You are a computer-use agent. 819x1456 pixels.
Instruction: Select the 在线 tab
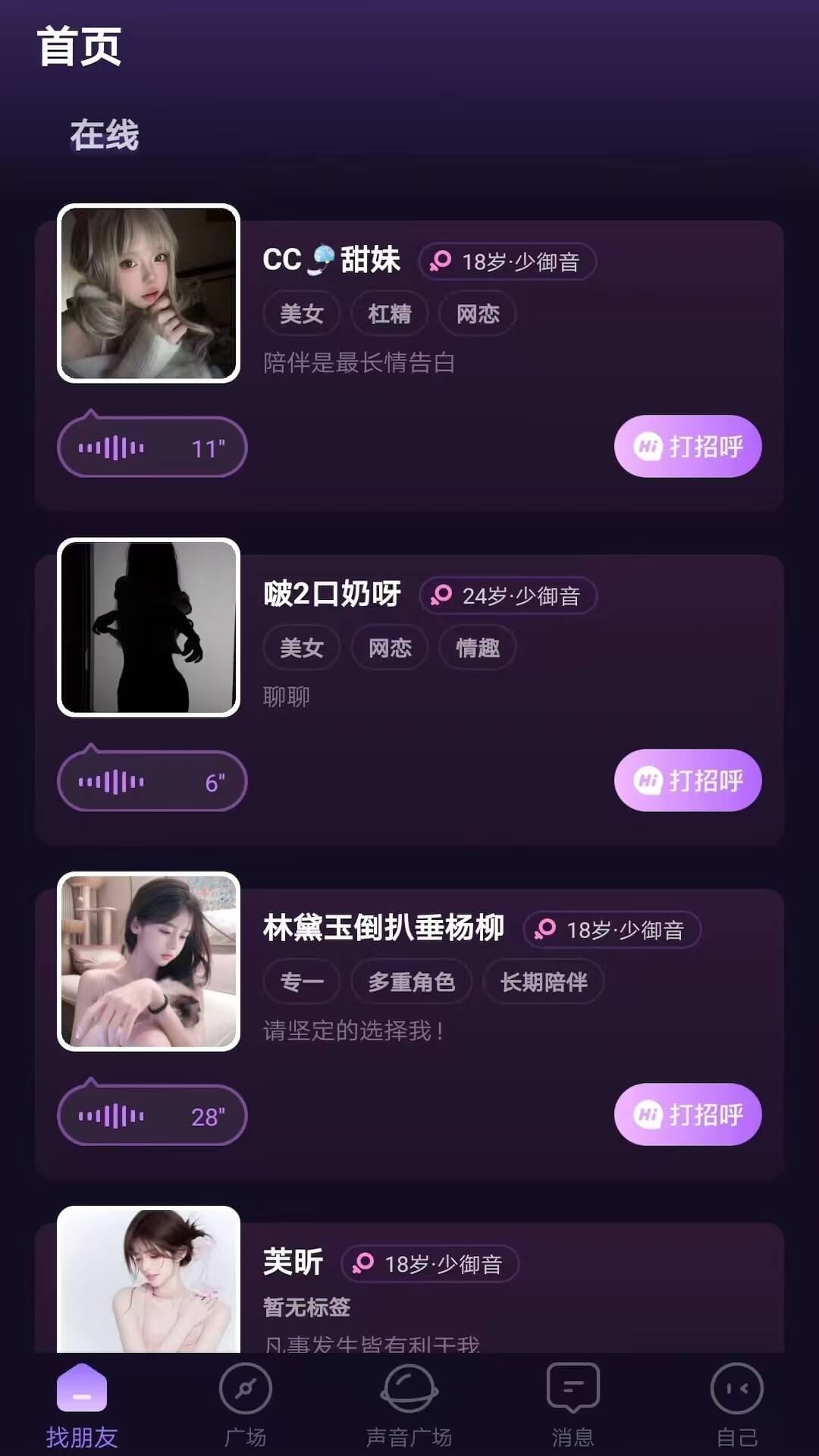point(105,136)
